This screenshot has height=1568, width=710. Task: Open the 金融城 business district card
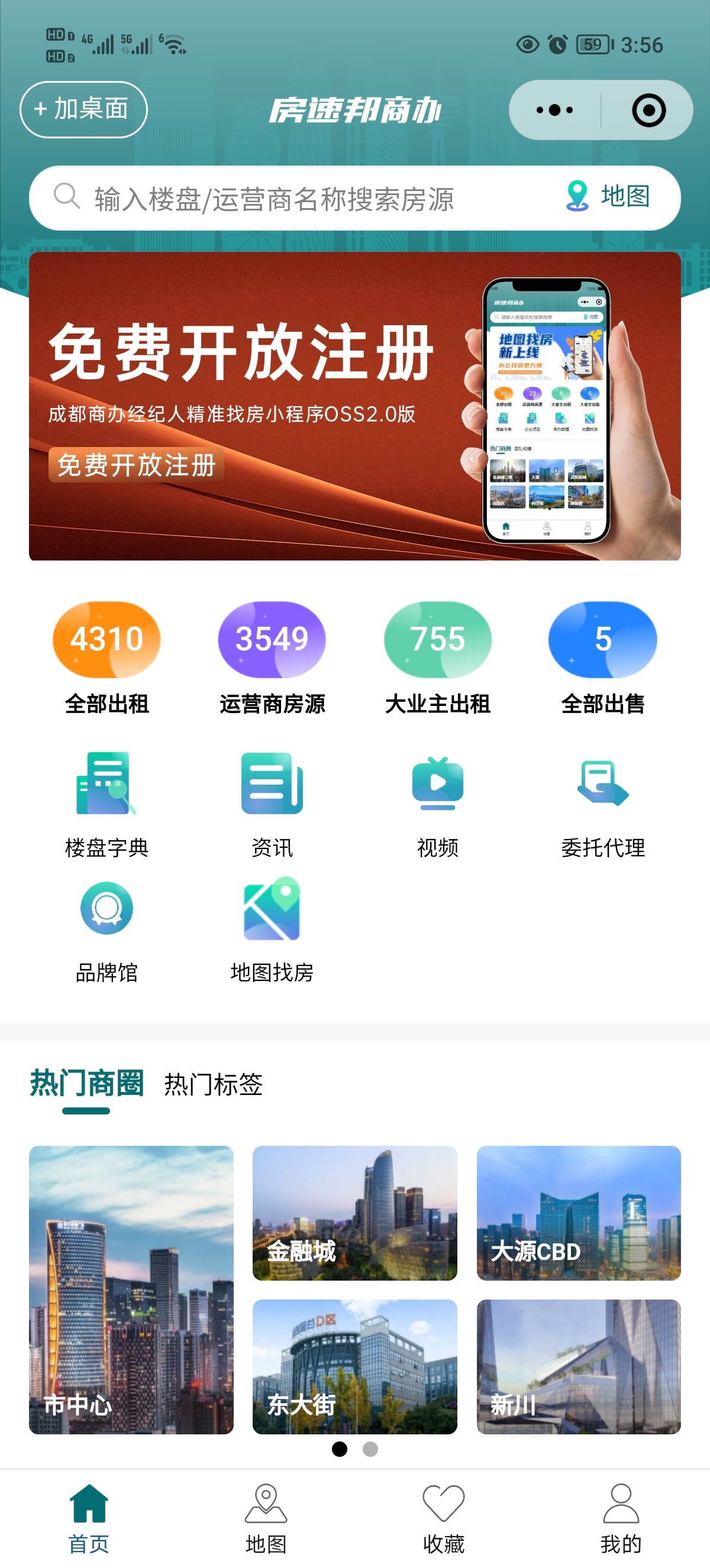click(354, 1213)
